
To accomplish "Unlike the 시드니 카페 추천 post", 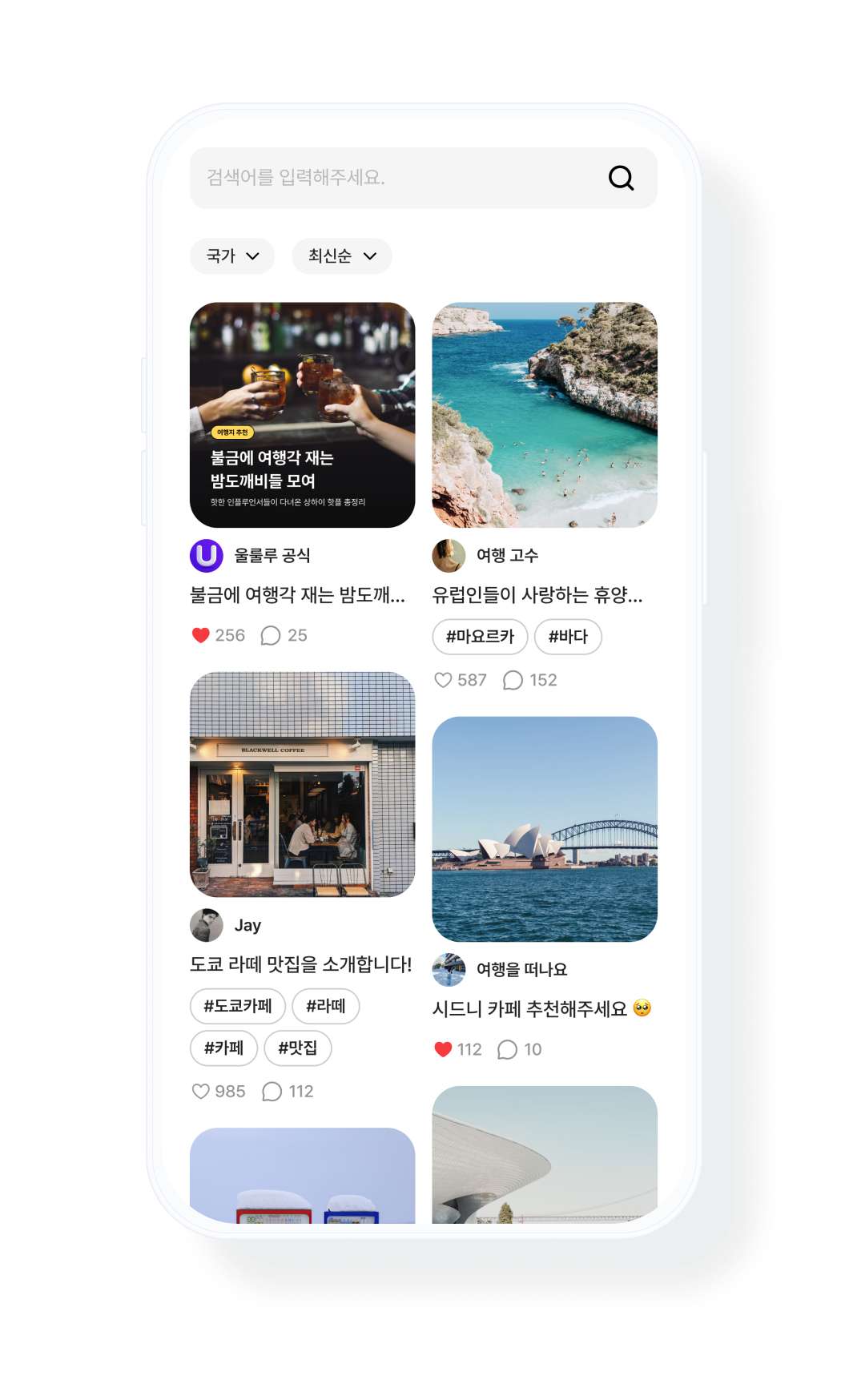I will click(442, 1050).
